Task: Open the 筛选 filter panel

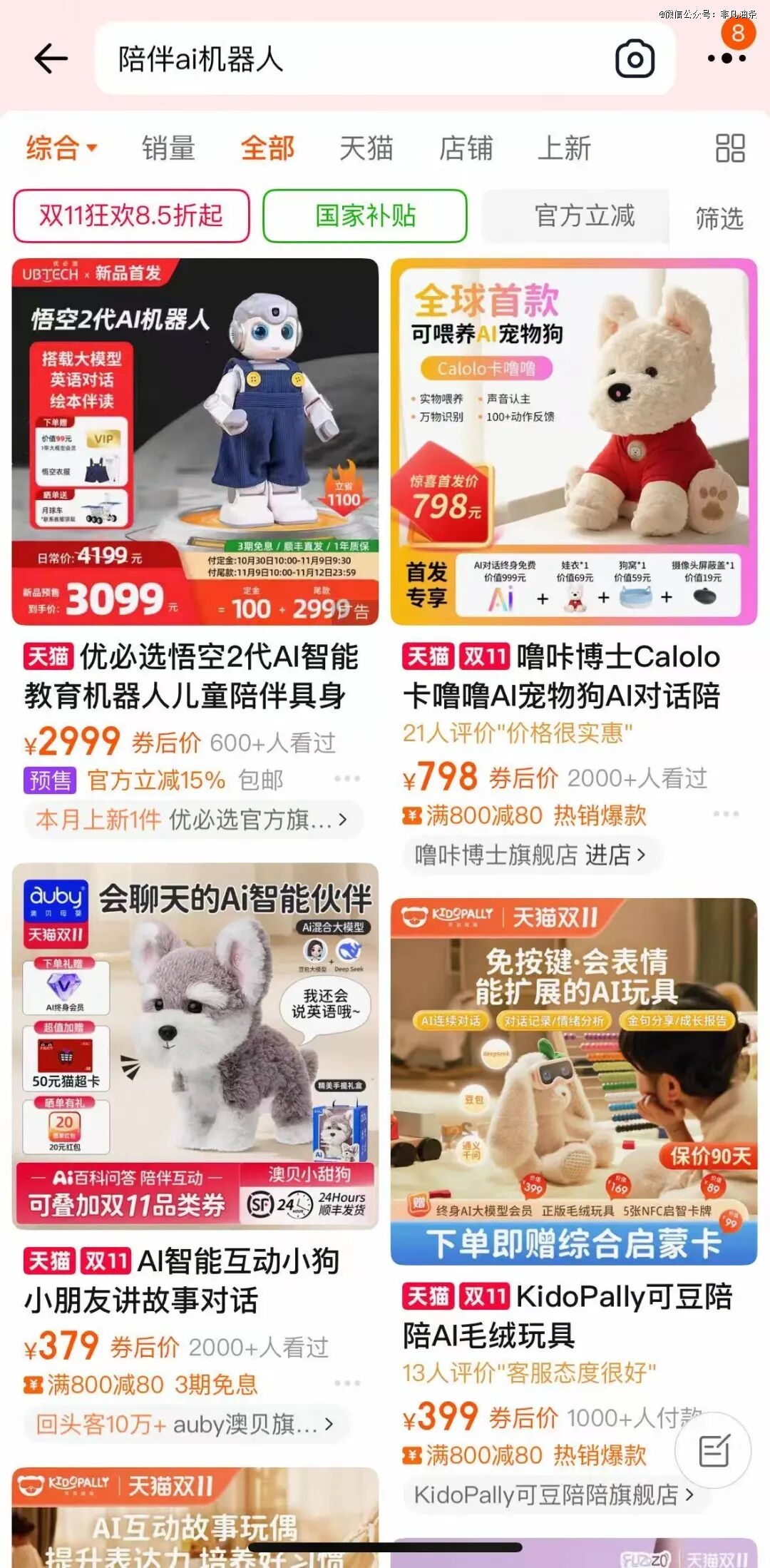Action: tap(719, 218)
